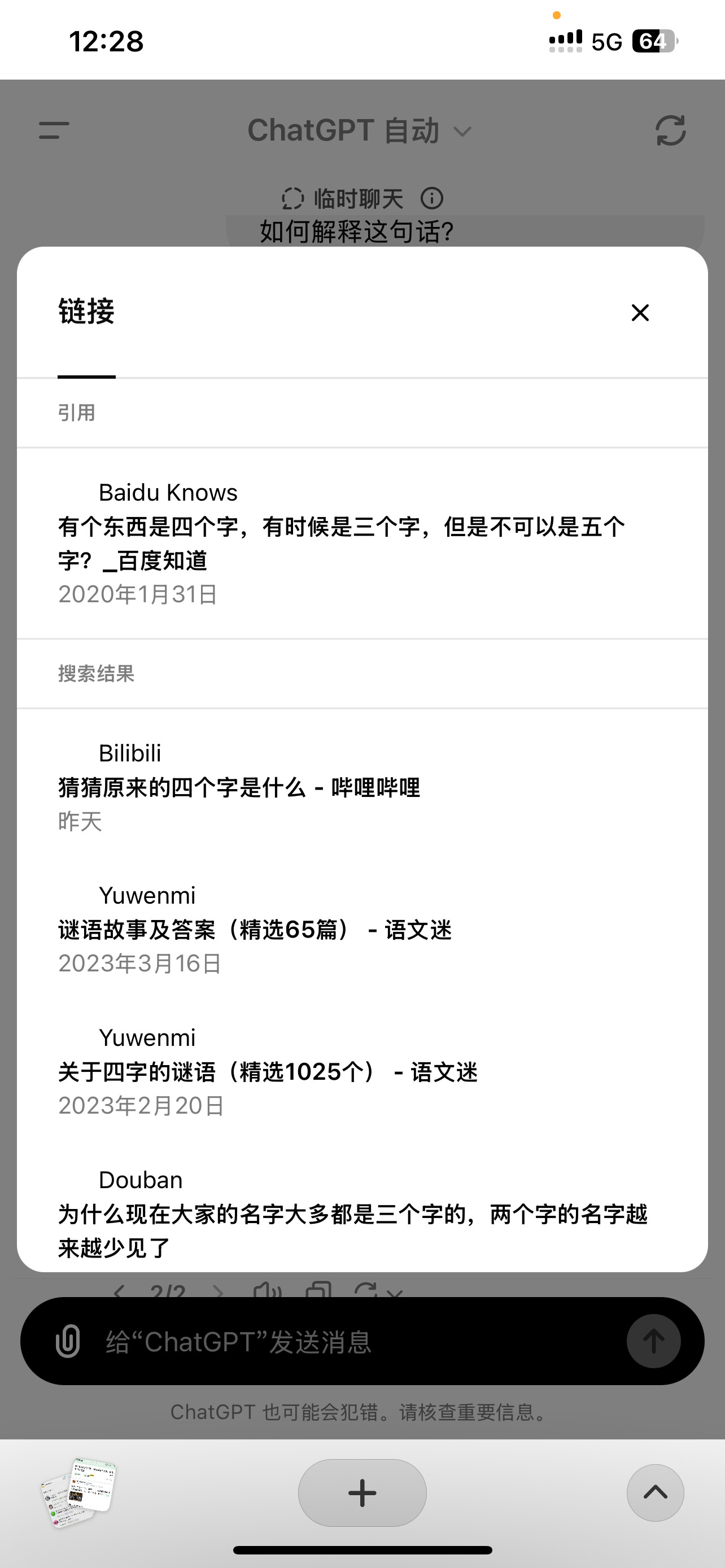Open the Baidu Knows citation link
The width and height of the screenshot is (725, 1568).
[362, 543]
